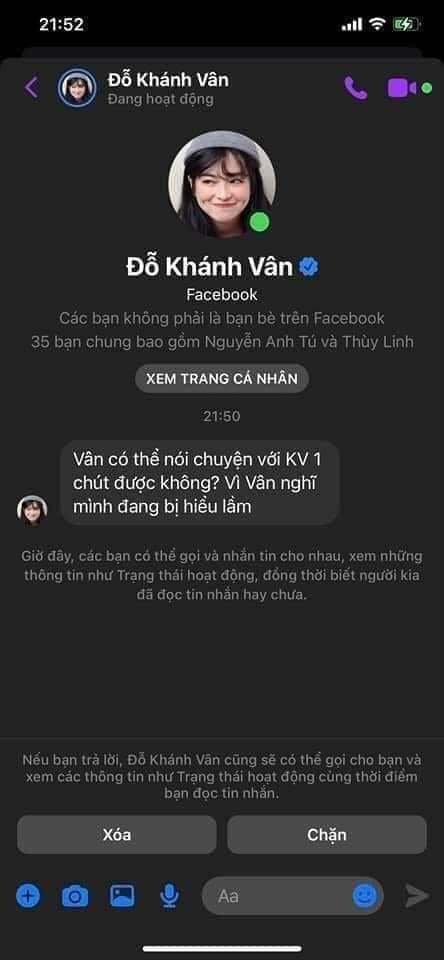Start a video call
Image resolution: width=444 pixels, height=960 pixels.
[402, 88]
